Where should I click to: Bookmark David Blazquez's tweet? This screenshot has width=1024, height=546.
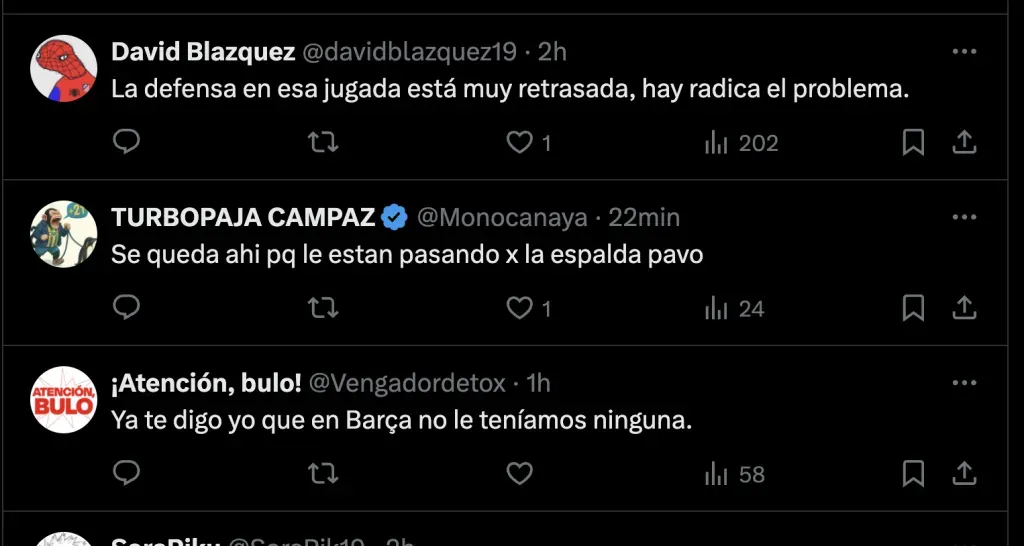(913, 143)
